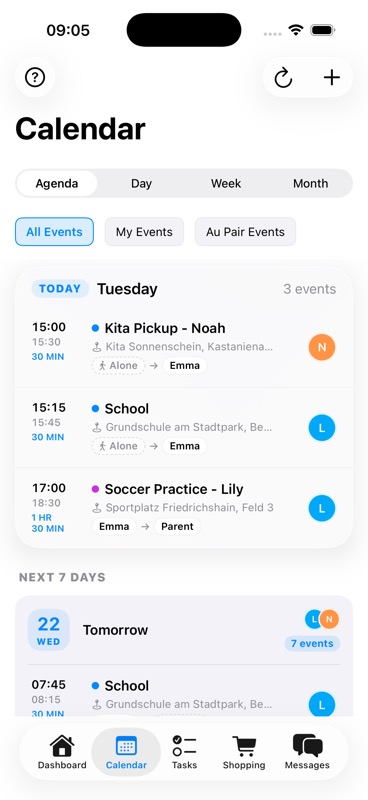Open the Shopping tab
The height and width of the screenshot is (800, 368).
pos(244,752)
